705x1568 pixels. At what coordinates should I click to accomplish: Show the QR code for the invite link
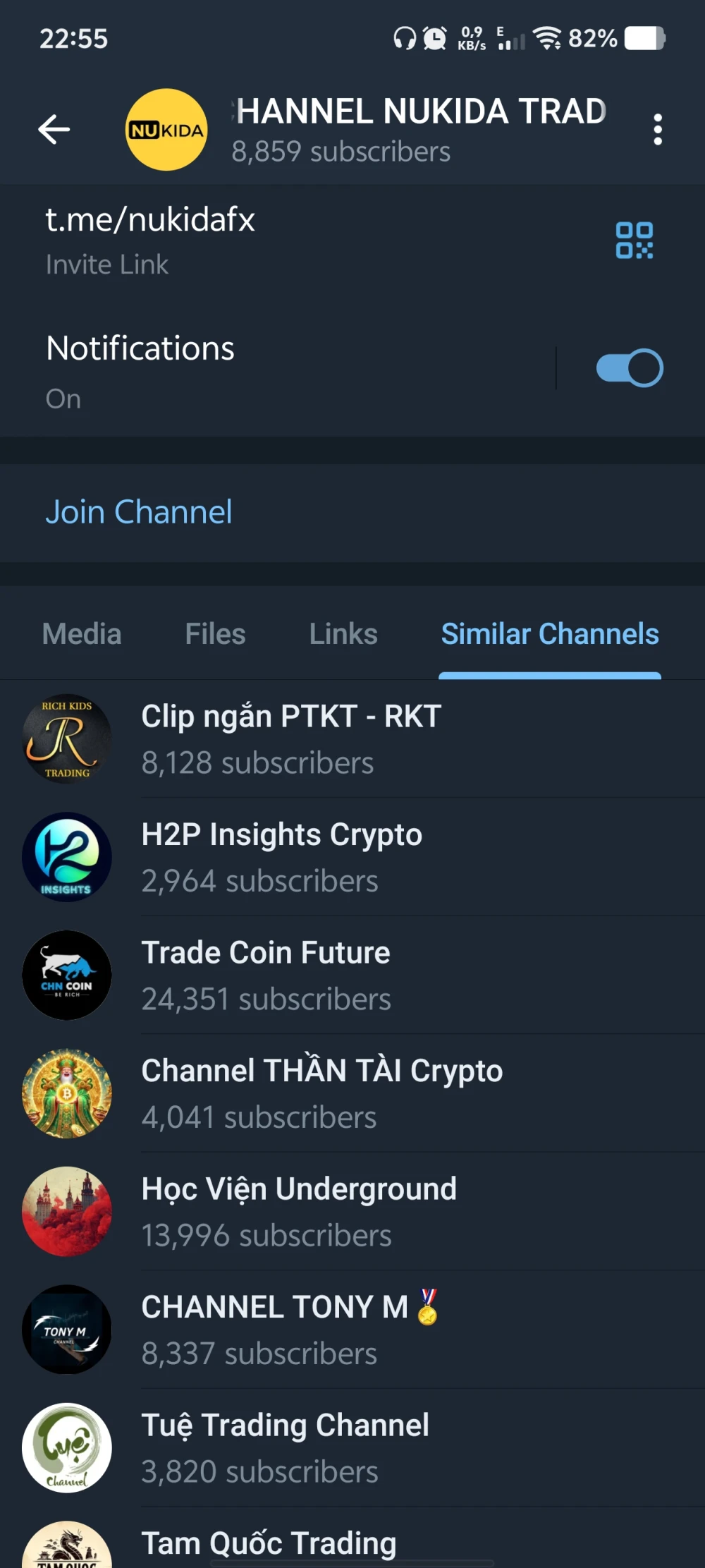[x=634, y=241]
